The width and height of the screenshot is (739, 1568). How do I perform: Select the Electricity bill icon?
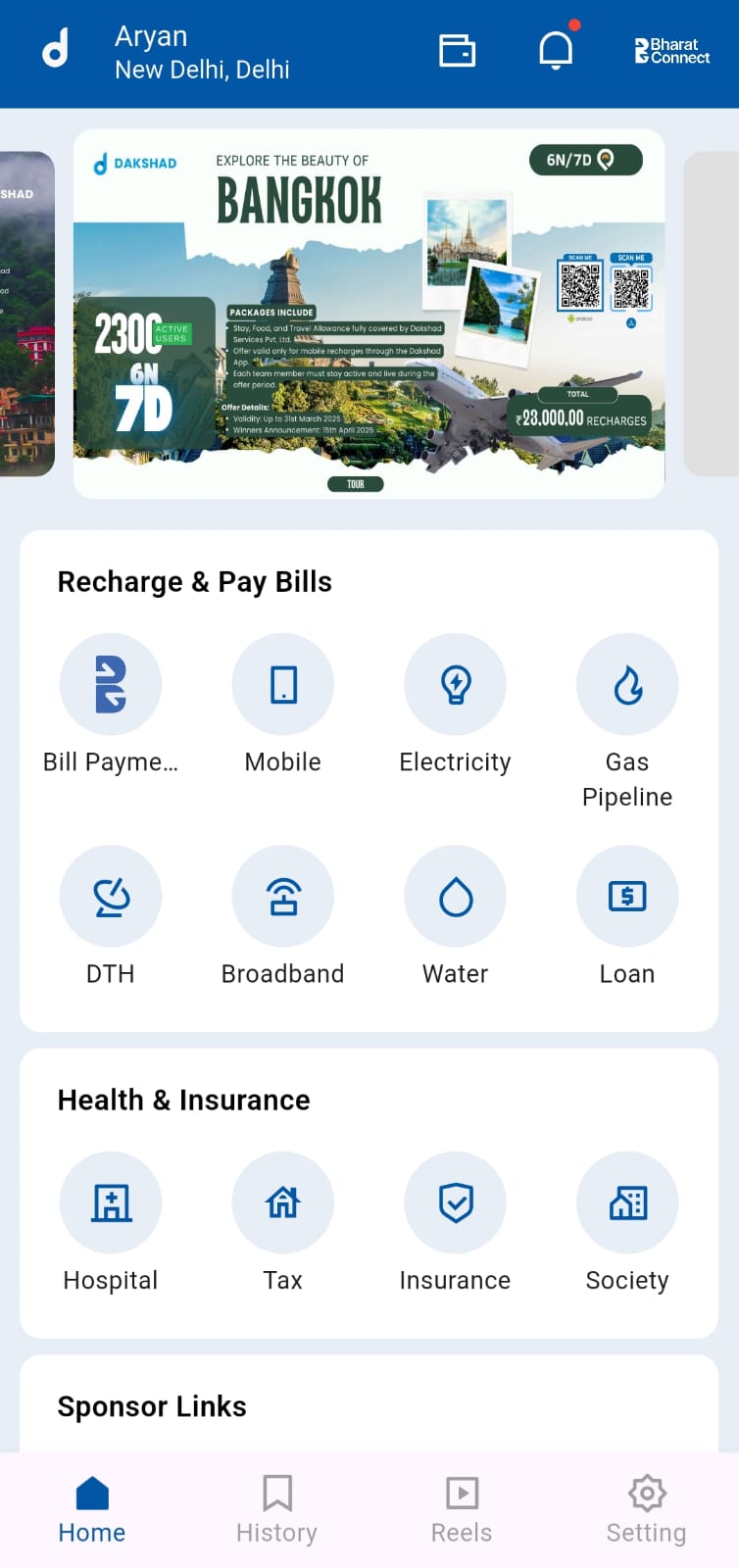point(455,684)
